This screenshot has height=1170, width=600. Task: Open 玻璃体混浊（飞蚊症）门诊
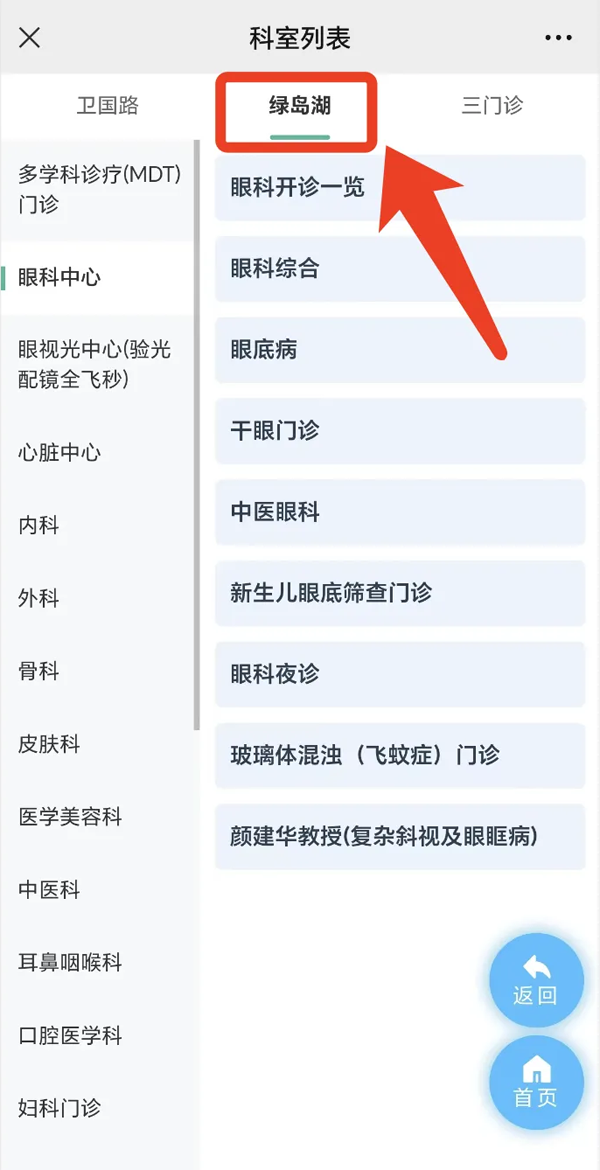click(400, 756)
